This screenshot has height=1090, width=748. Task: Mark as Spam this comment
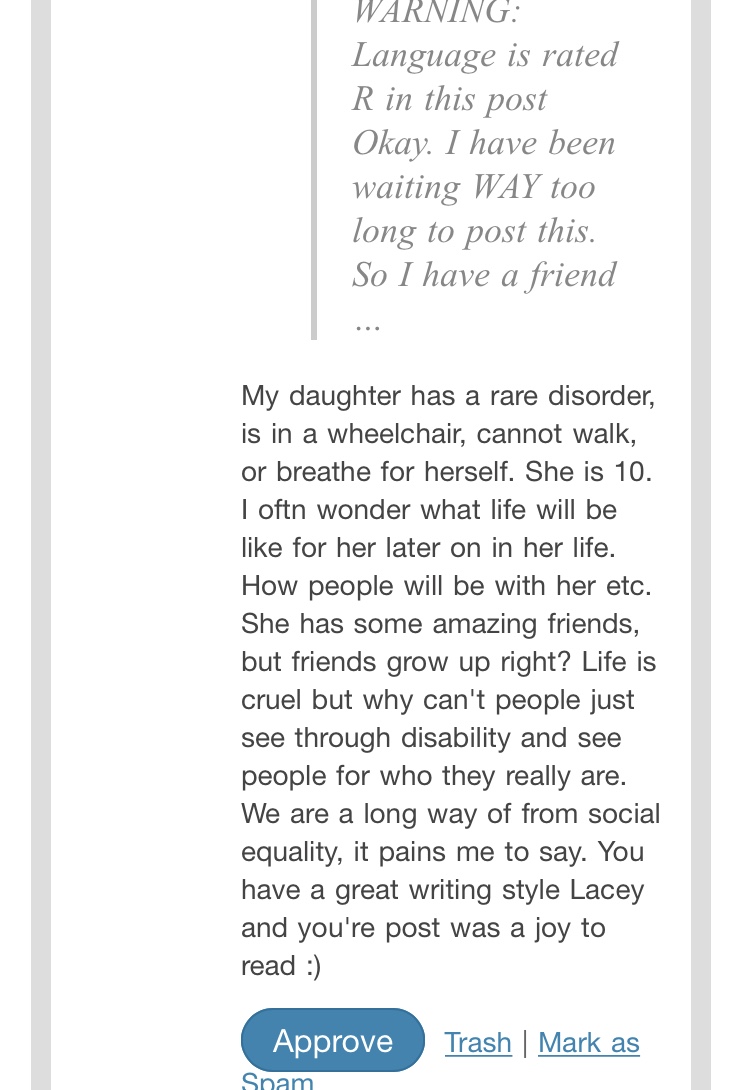[588, 1043]
